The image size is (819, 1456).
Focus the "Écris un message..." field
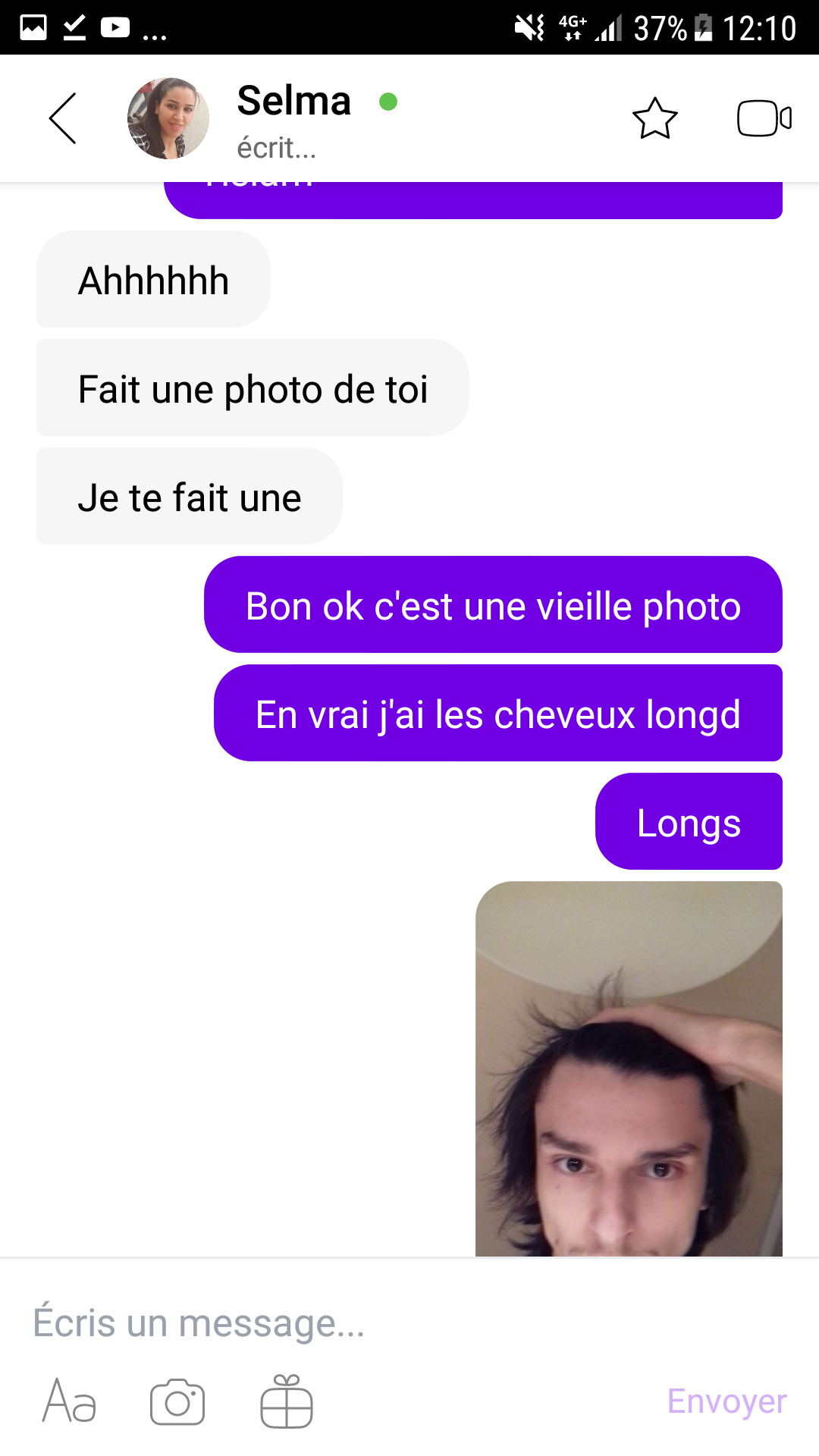pos(379,1323)
